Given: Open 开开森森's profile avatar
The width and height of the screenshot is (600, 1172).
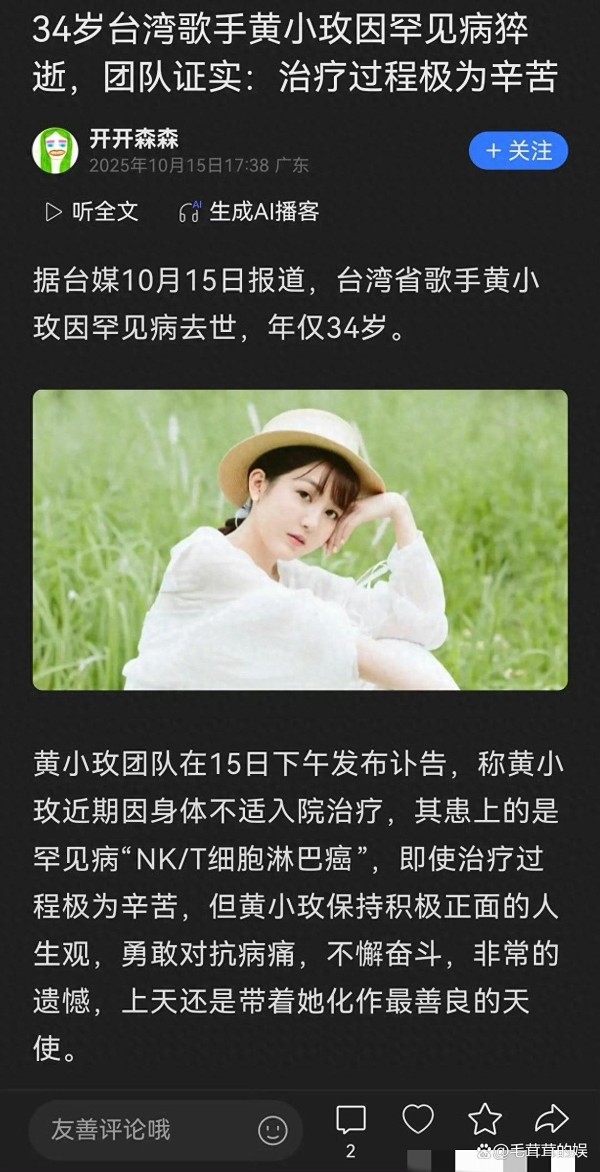Looking at the screenshot, I should [x=55, y=151].
